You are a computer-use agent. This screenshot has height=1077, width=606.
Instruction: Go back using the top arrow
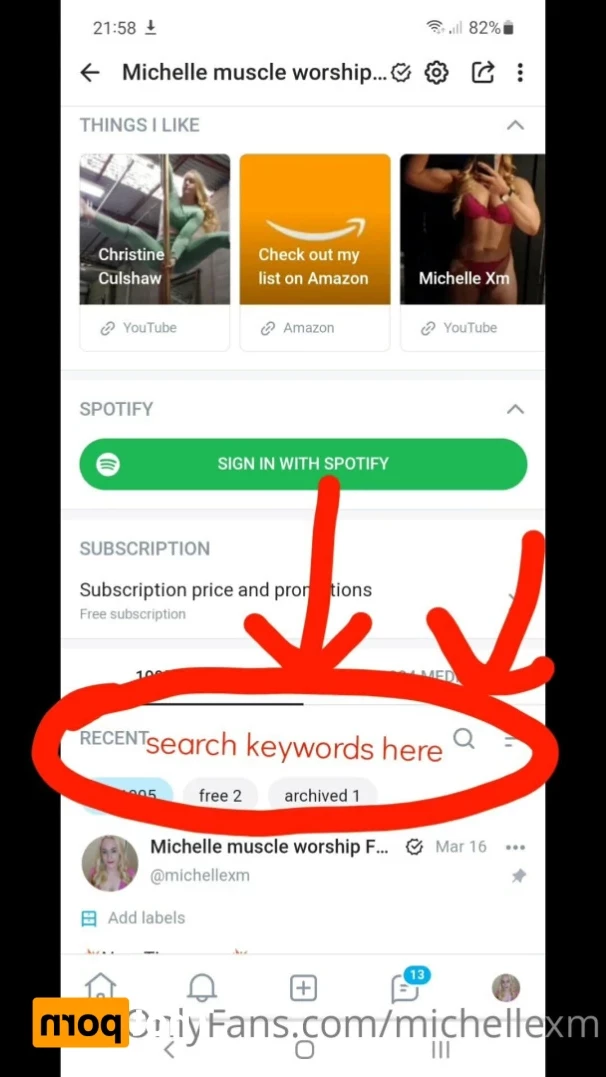[90, 72]
